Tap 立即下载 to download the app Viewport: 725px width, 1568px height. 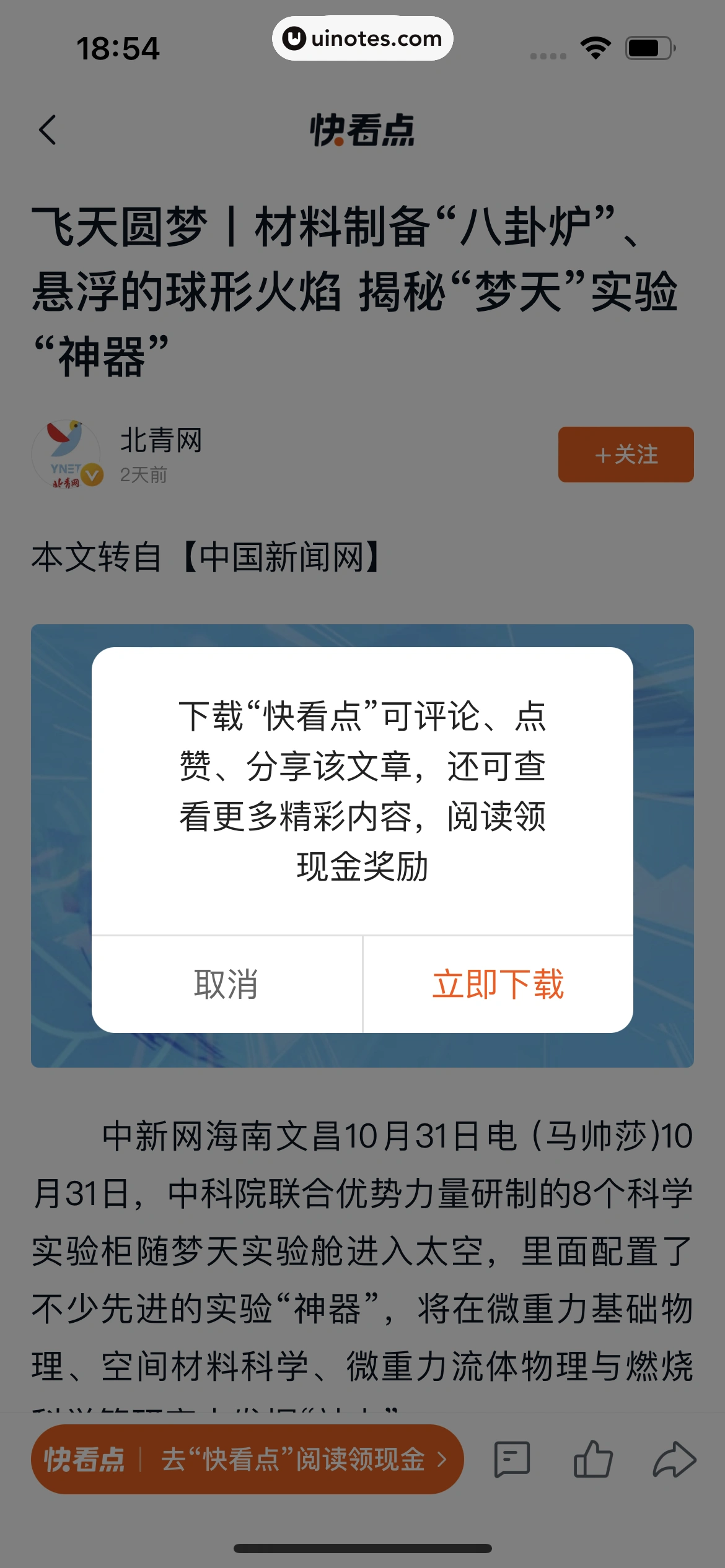[x=498, y=984]
